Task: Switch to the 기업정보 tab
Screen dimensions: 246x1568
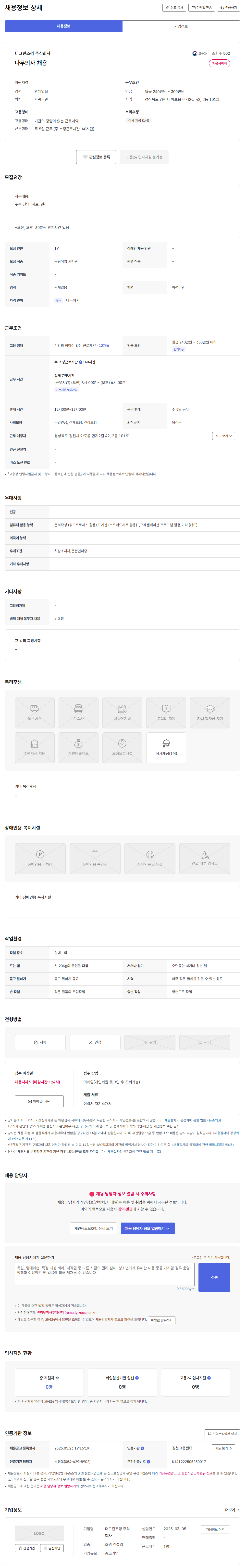Action: pyautogui.click(x=181, y=26)
